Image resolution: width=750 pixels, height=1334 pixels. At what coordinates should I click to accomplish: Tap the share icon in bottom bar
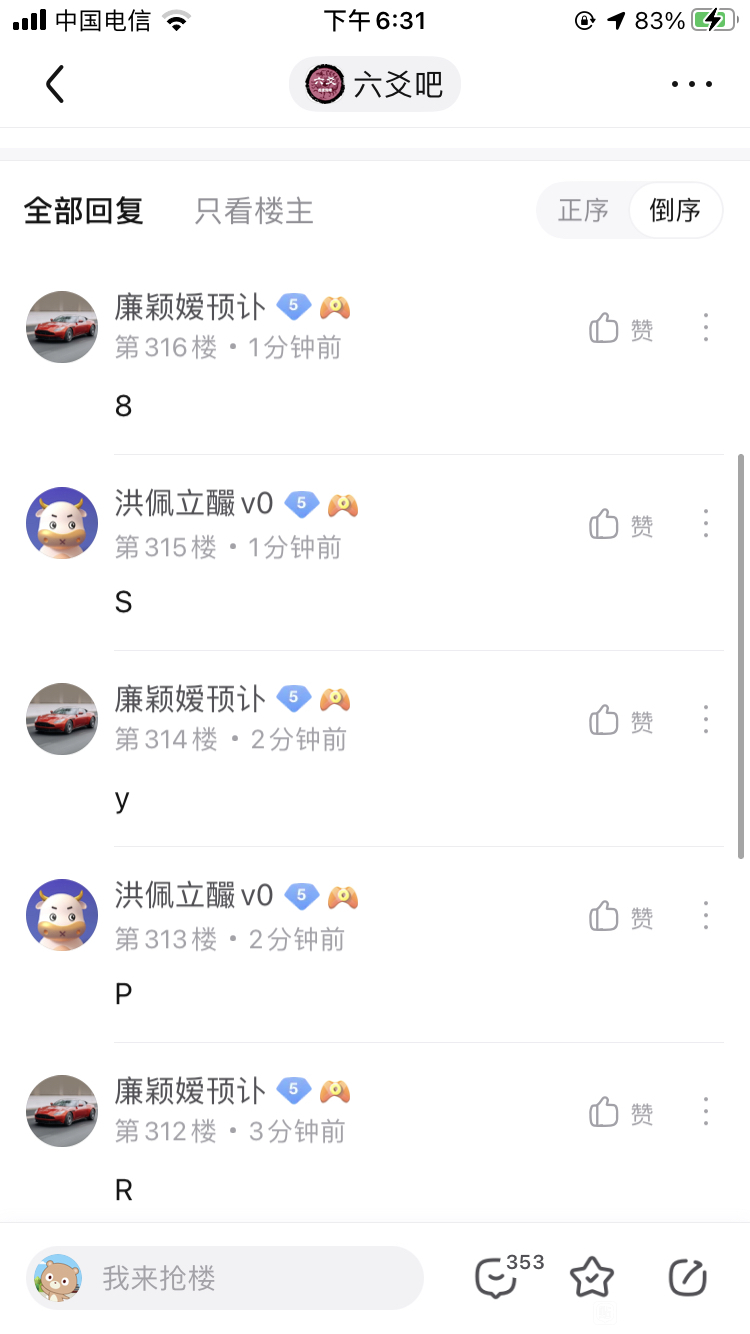pos(687,1277)
